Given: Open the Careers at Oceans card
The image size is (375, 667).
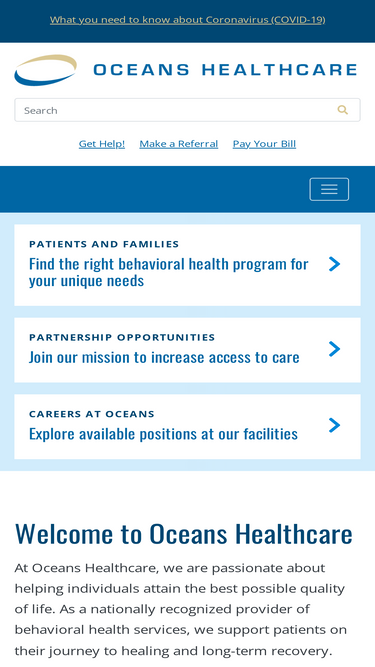Looking at the screenshot, I should 188,427.
